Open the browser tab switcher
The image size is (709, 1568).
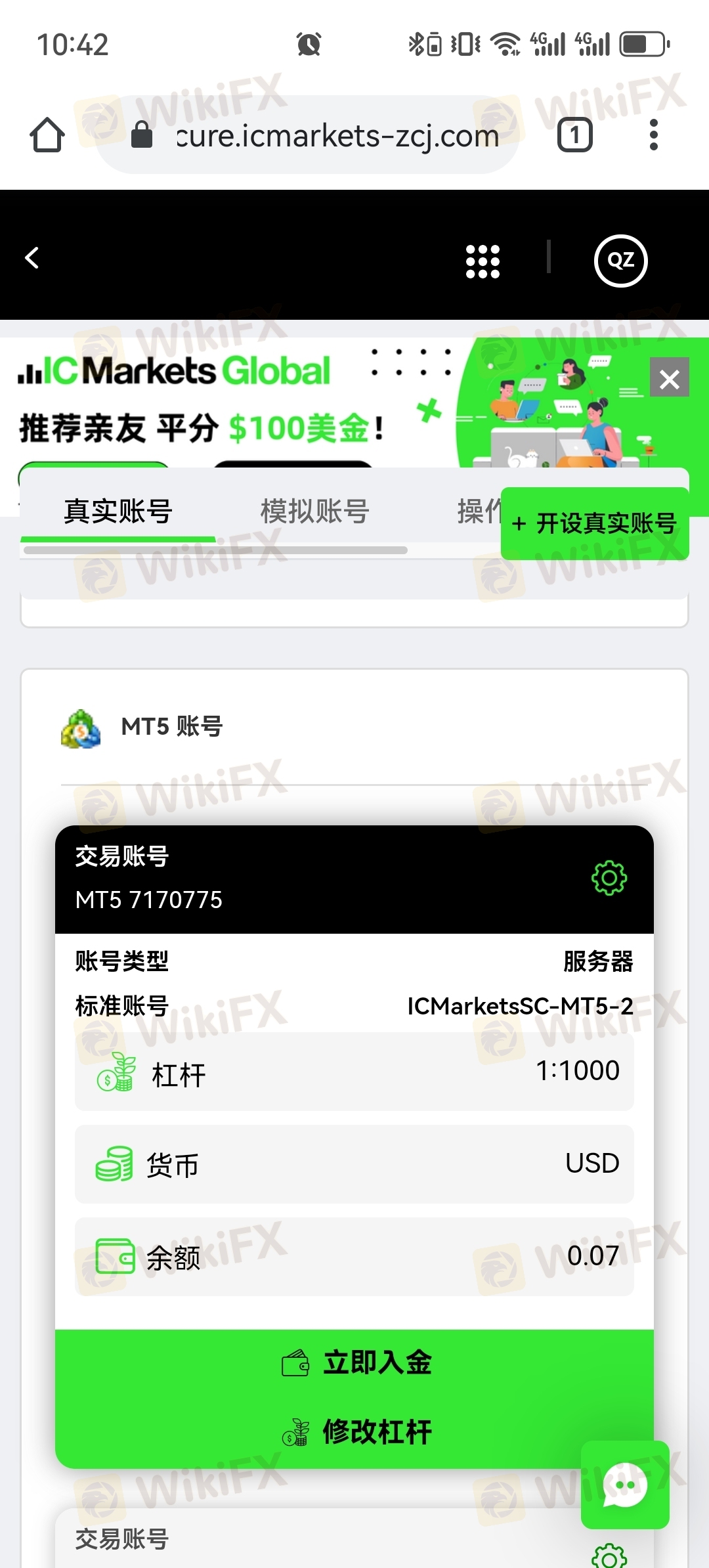(x=575, y=135)
